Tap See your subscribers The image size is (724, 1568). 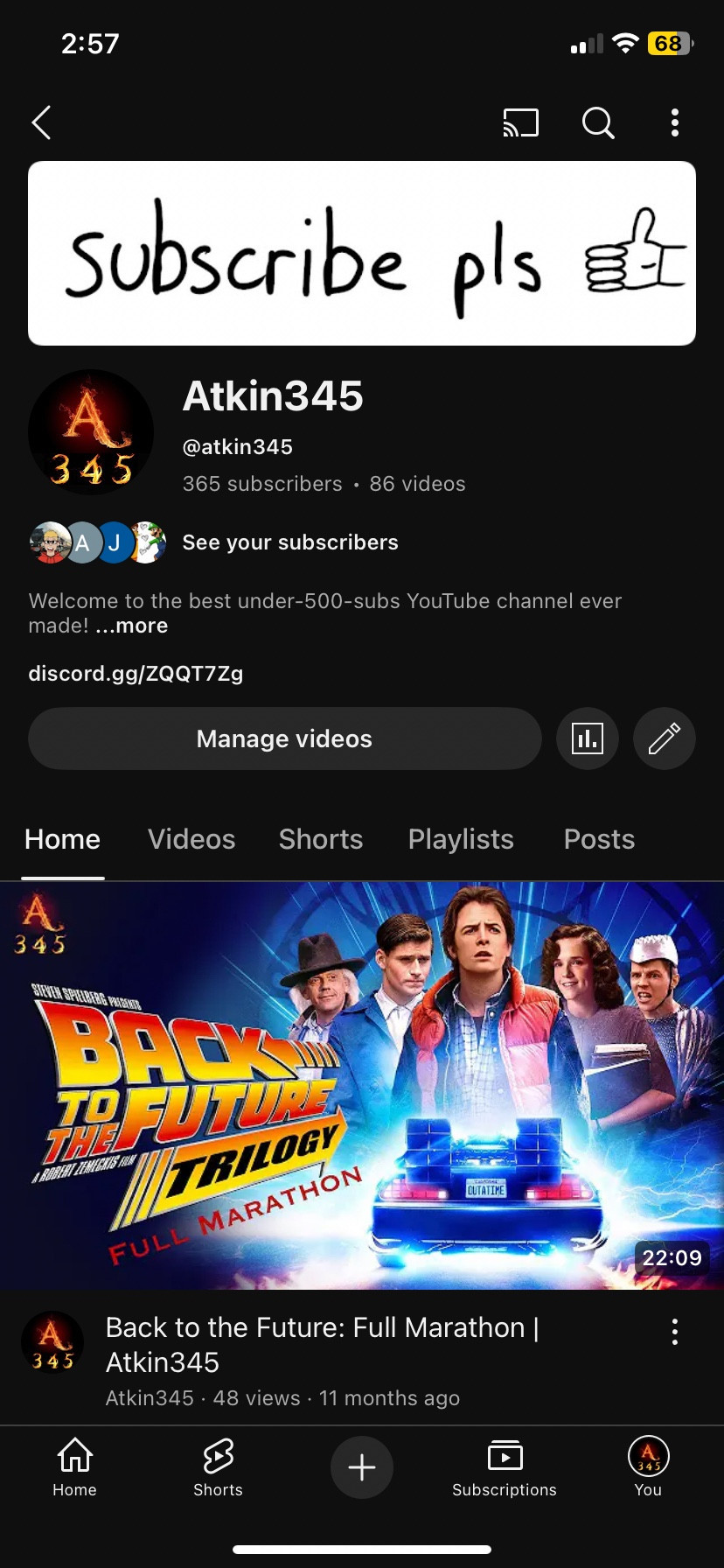tap(289, 542)
